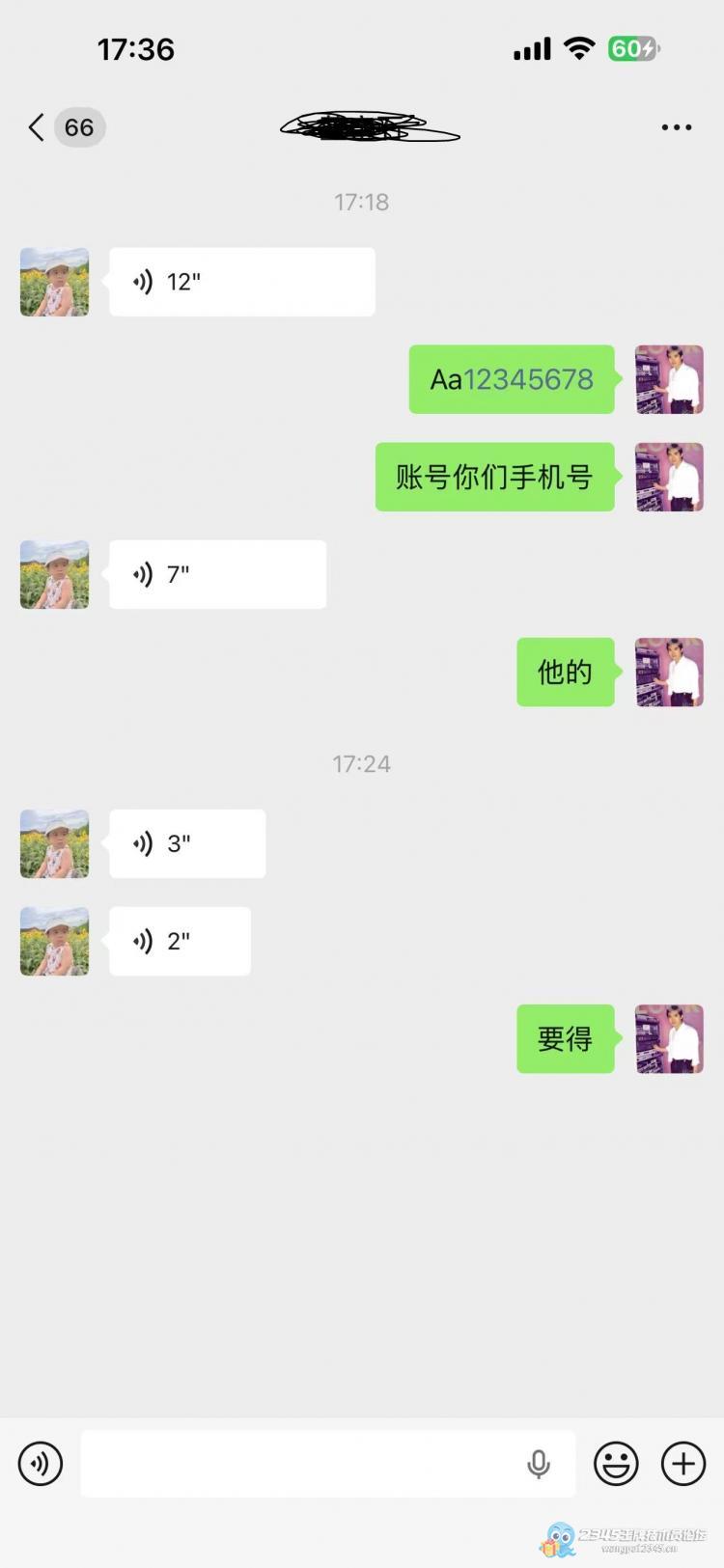The image size is (724, 1568).
Task: Play the 3-second voice message
Action: click(186, 843)
